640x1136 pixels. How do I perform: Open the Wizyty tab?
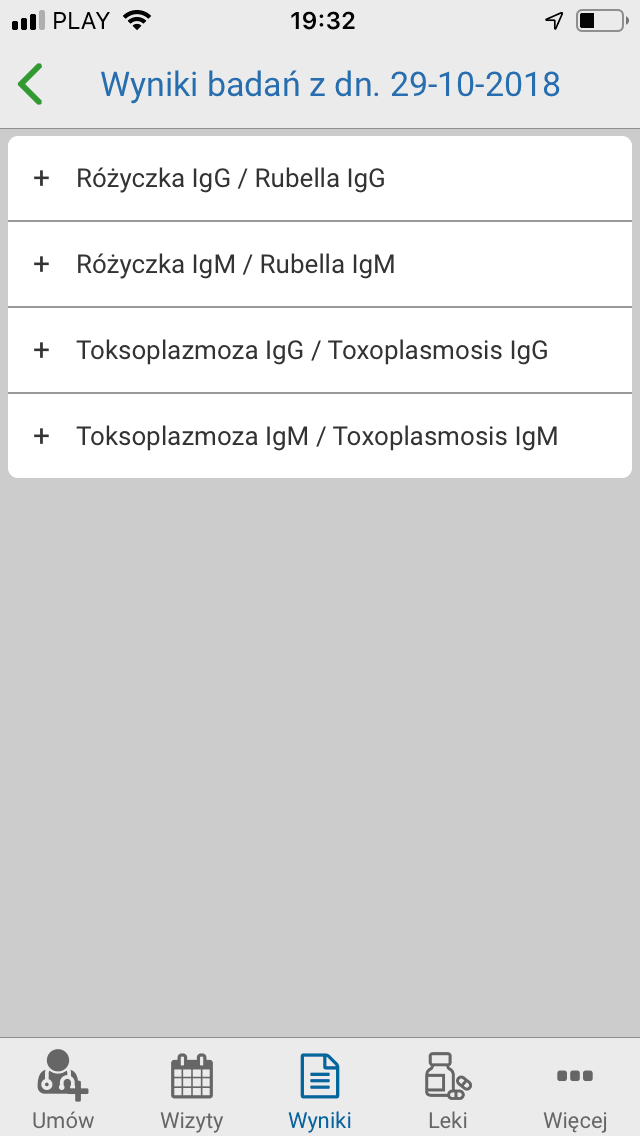point(192,1089)
